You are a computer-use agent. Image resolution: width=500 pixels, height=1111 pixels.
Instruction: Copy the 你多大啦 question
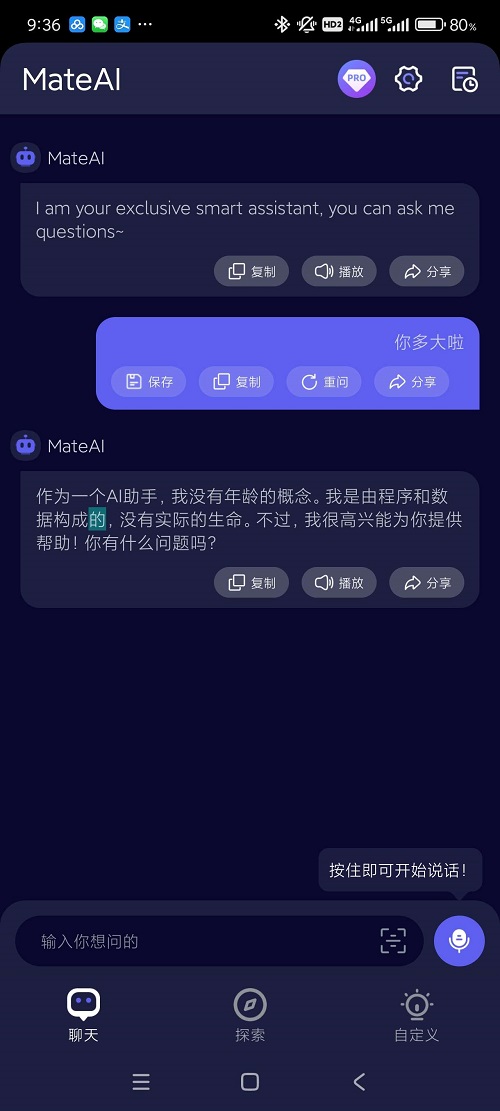(x=237, y=382)
